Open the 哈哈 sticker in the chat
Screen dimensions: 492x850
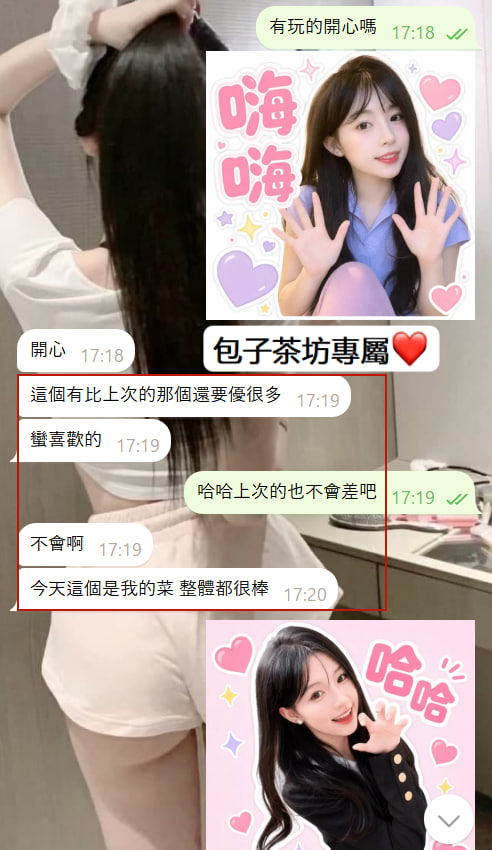tap(340, 735)
